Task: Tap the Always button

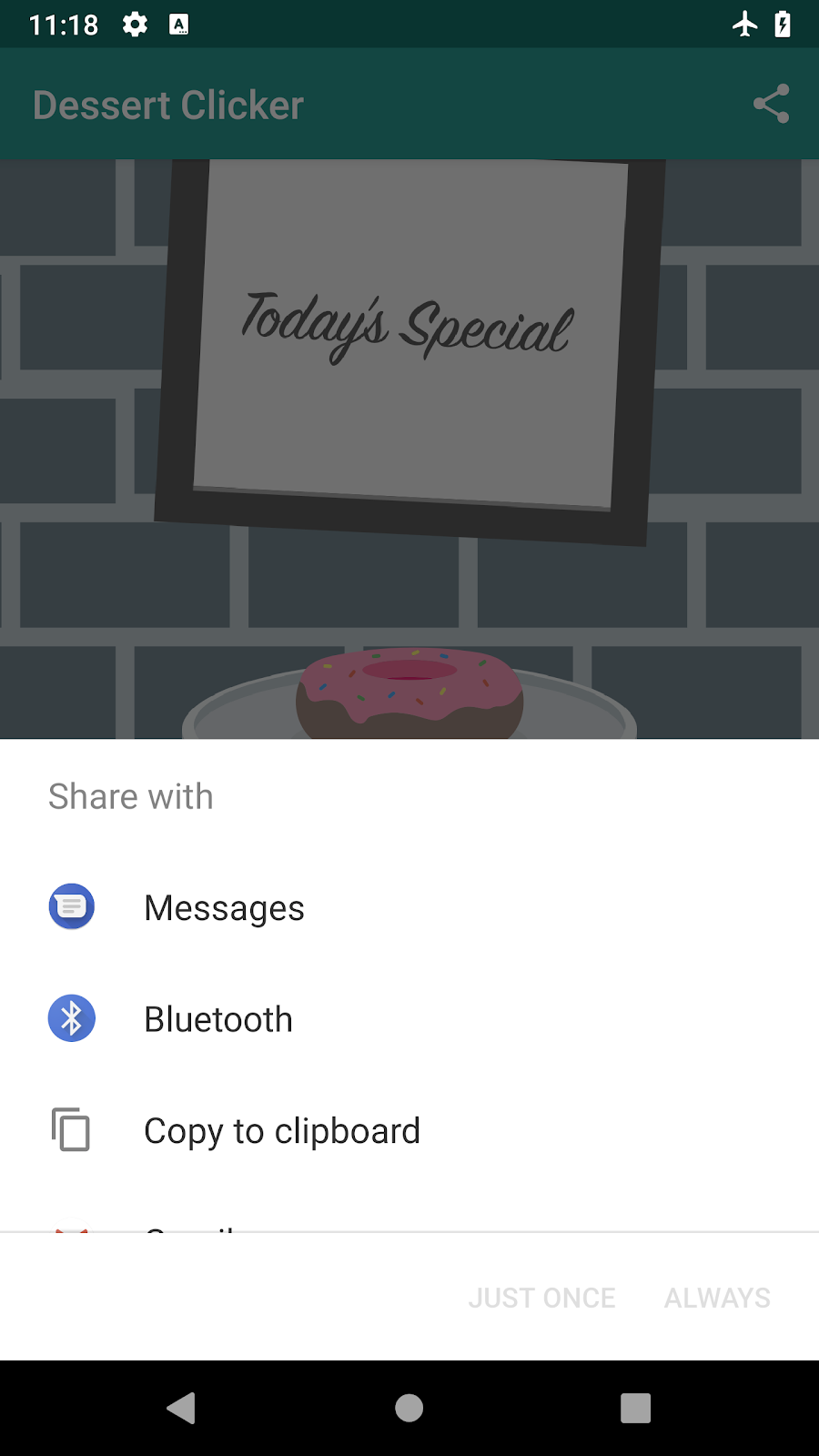Action: click(x=717, y=1298)
